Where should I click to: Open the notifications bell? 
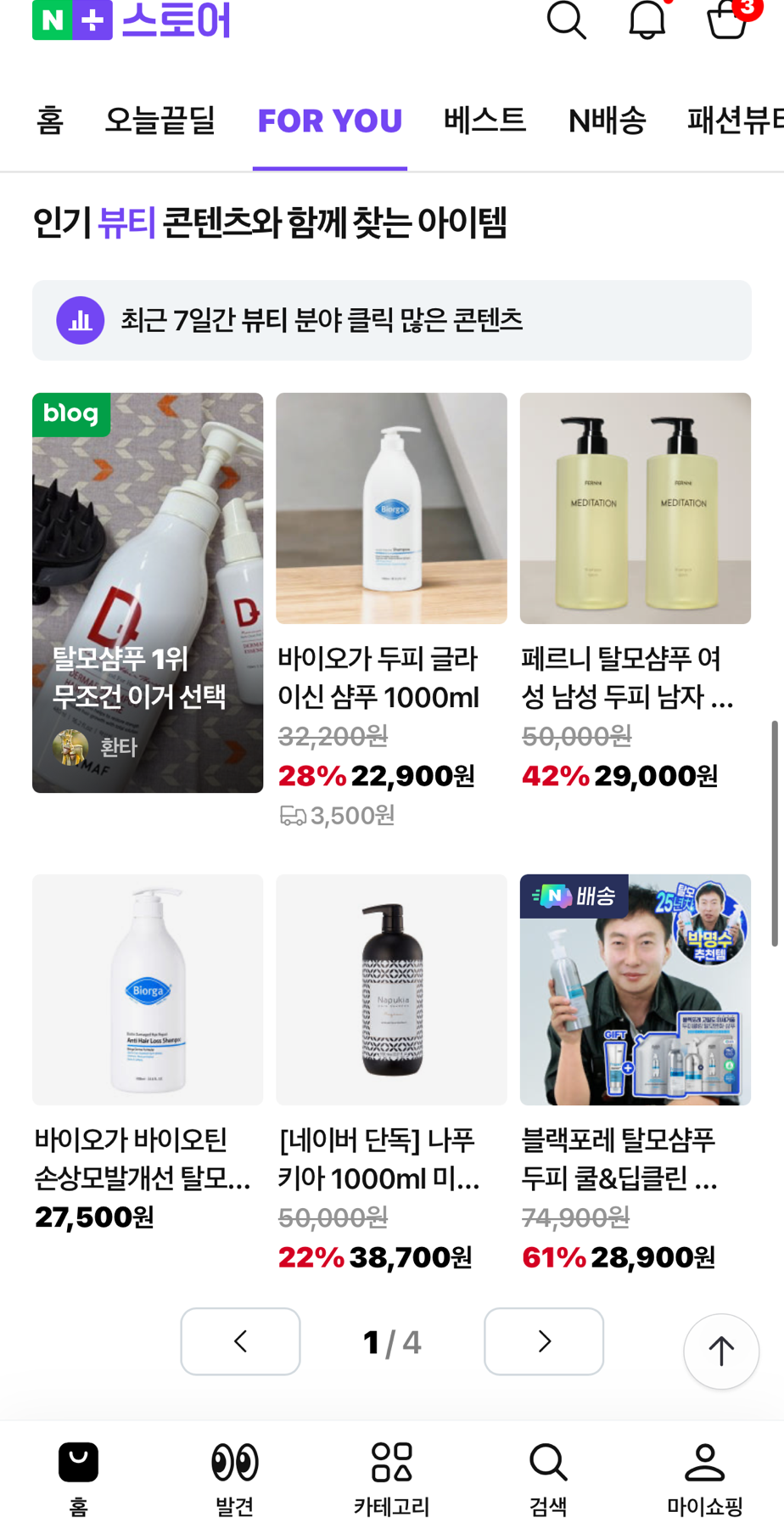point(647,20)
